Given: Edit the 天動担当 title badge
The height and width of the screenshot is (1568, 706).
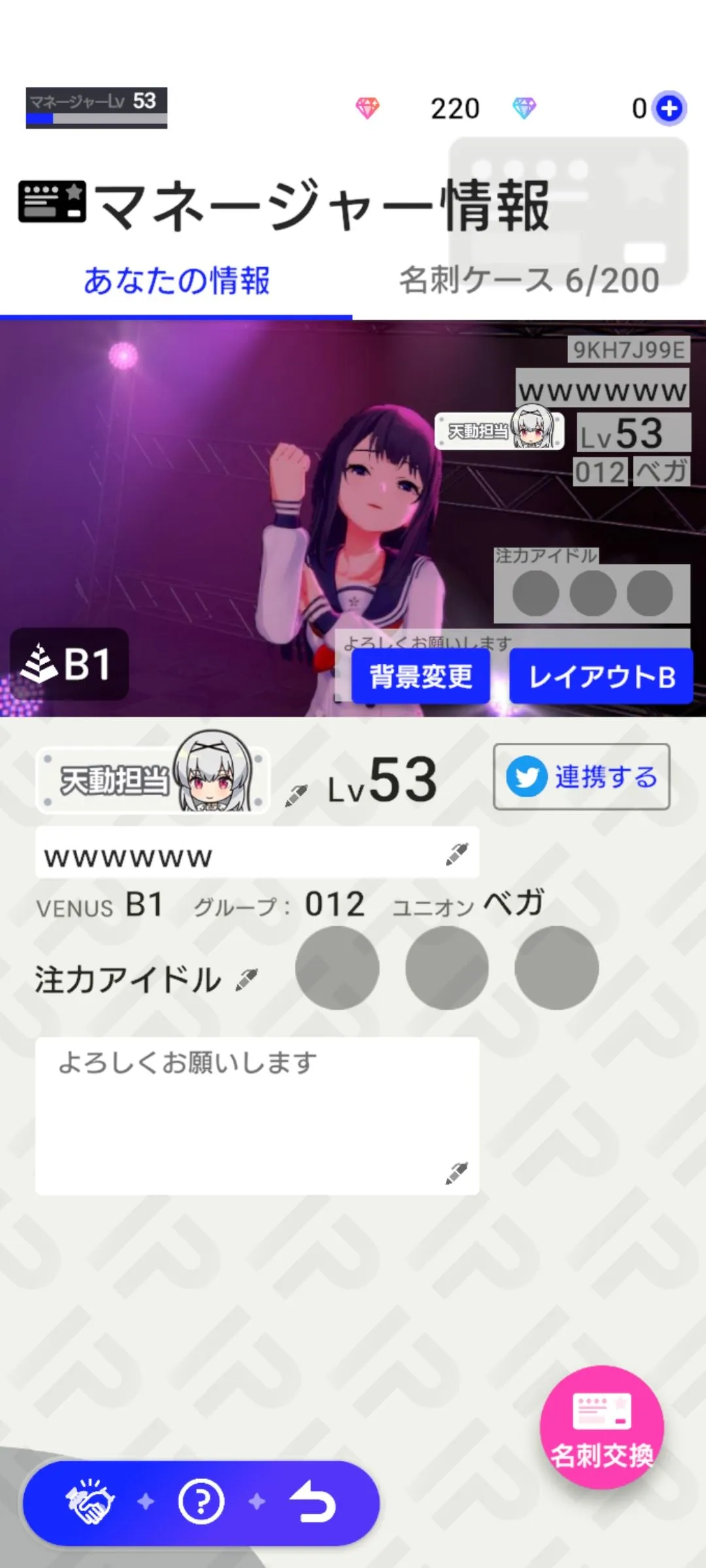Looking at the screenshot, I should click(x=295, y=794).
